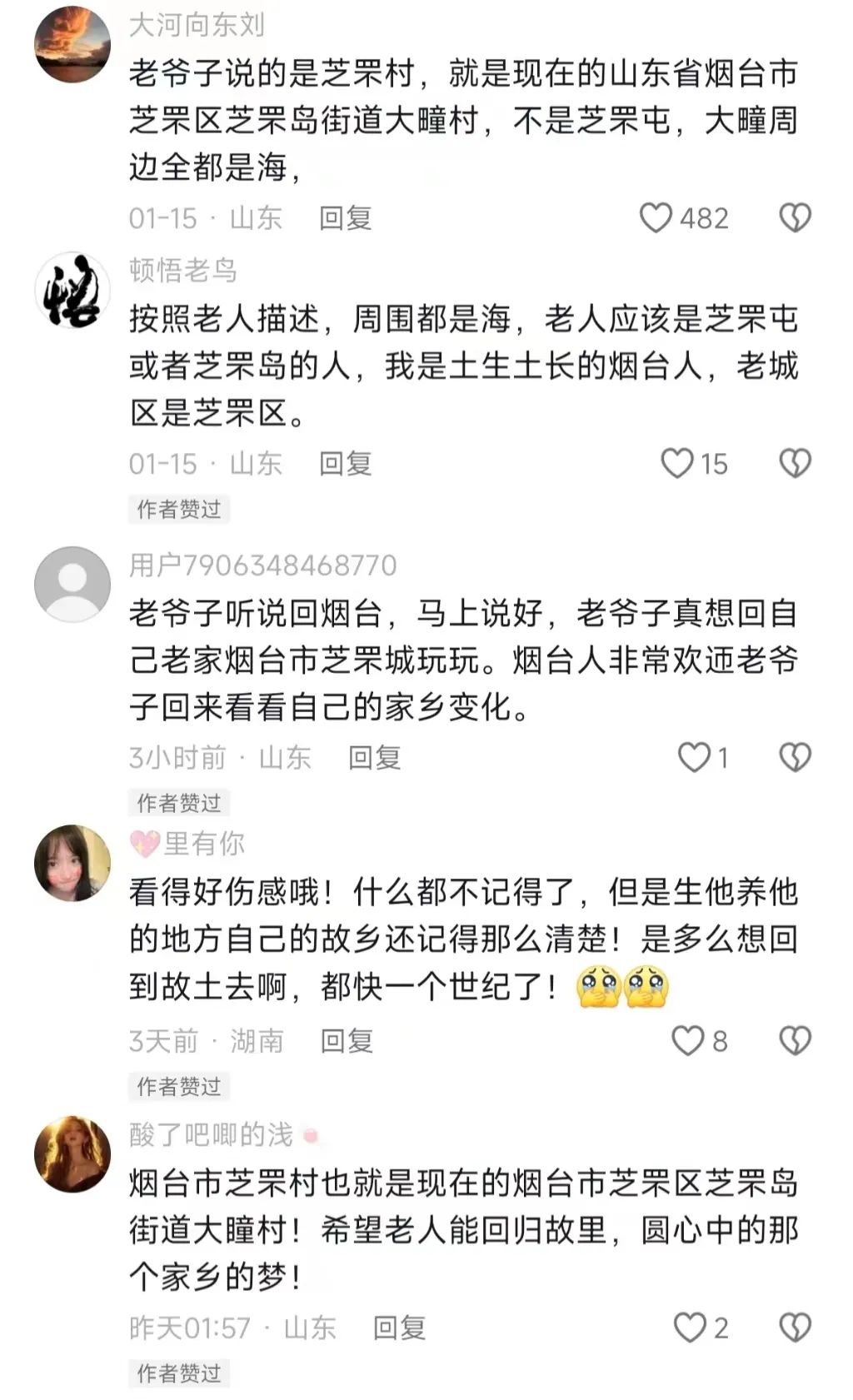853x1400 pixels.
Task: Dislike 顿悟老鸟's comment
Action: coord(795,463)
